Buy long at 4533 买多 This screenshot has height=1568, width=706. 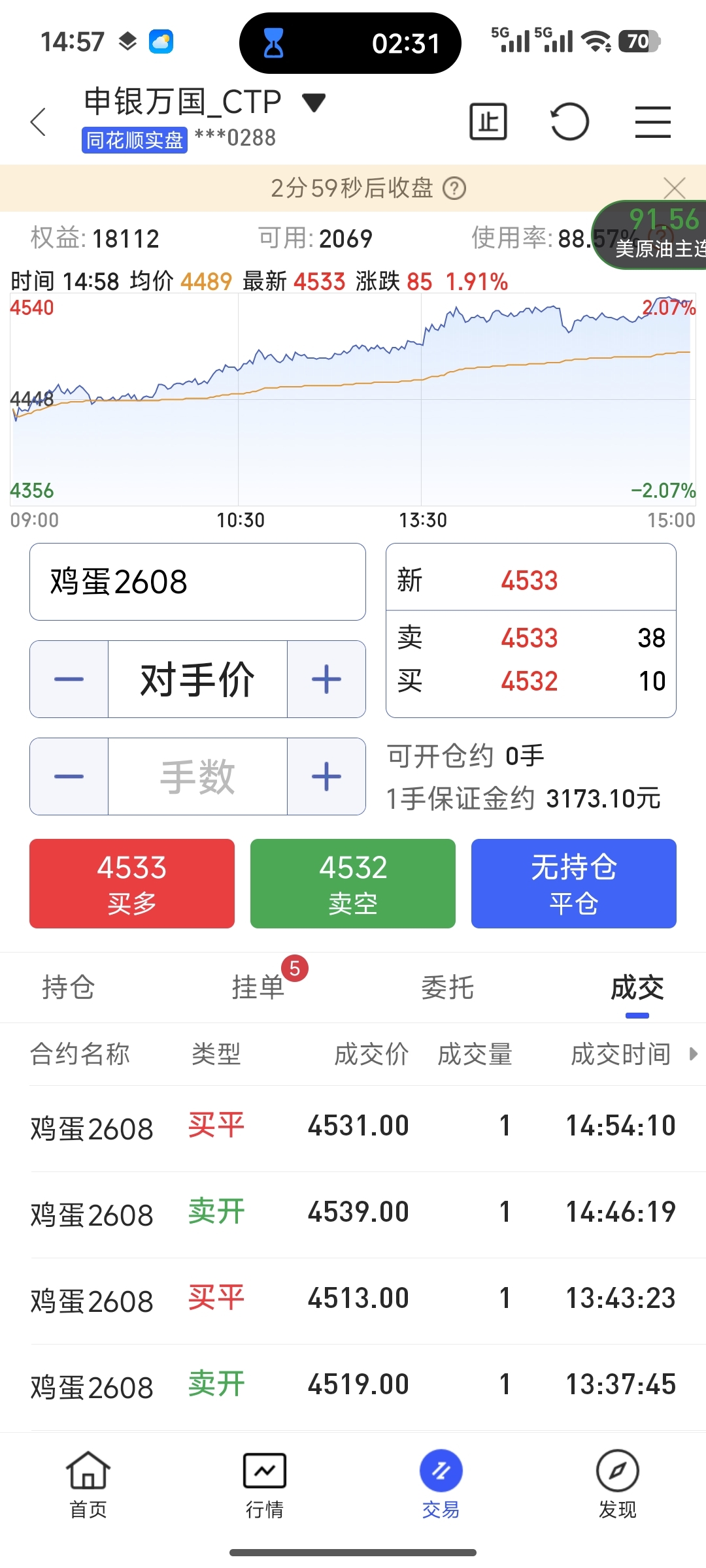[x=132, y=883]
